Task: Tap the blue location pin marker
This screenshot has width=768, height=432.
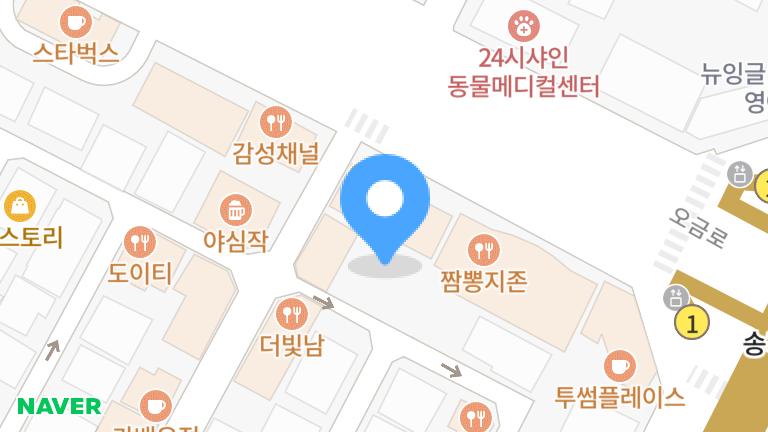Action: click(385, 201)
